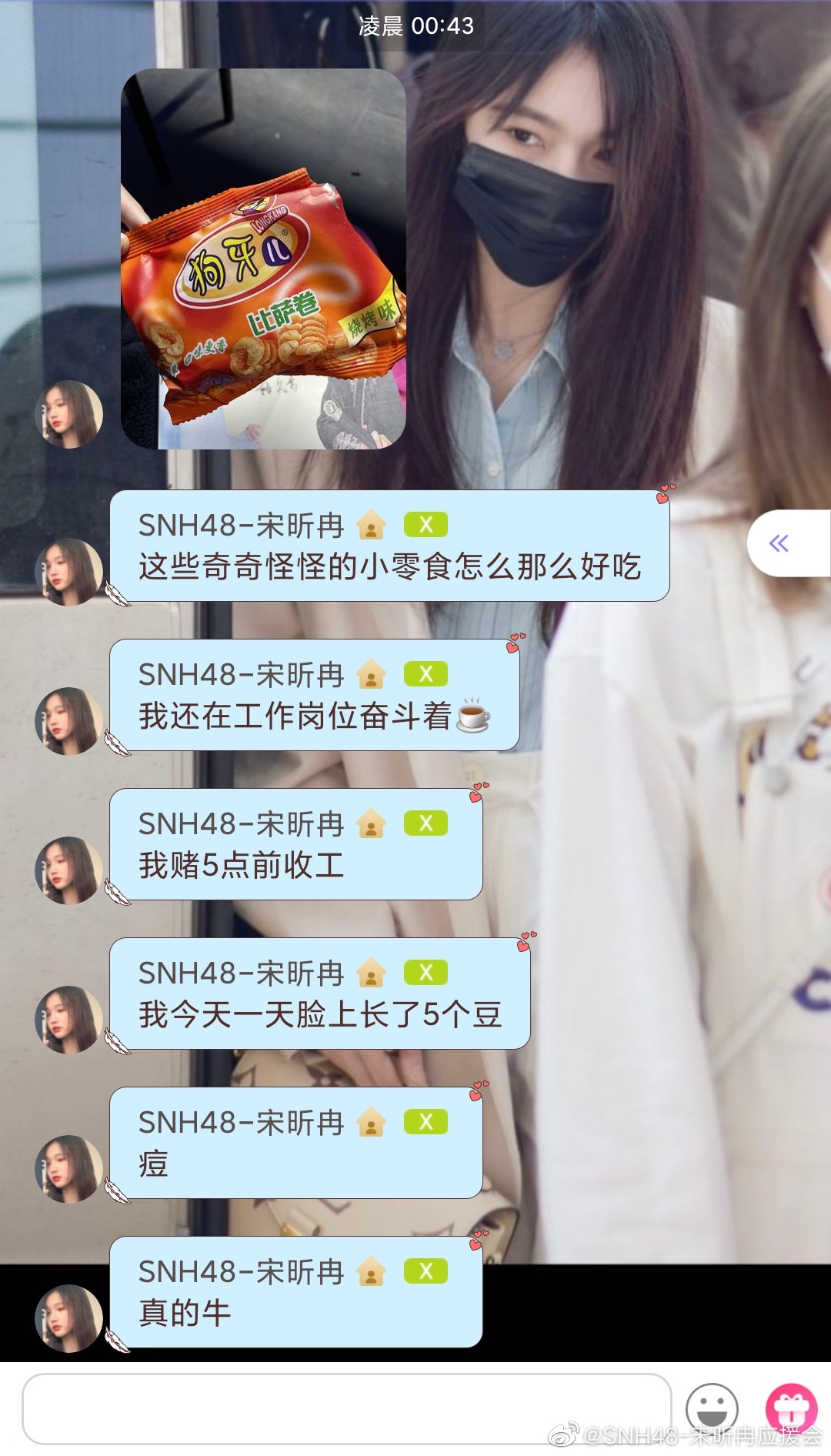Image resolution: width=831 pixels, height=1456 pixels.
Task: Open the gift icon
Action: [x=791, y=1408]
